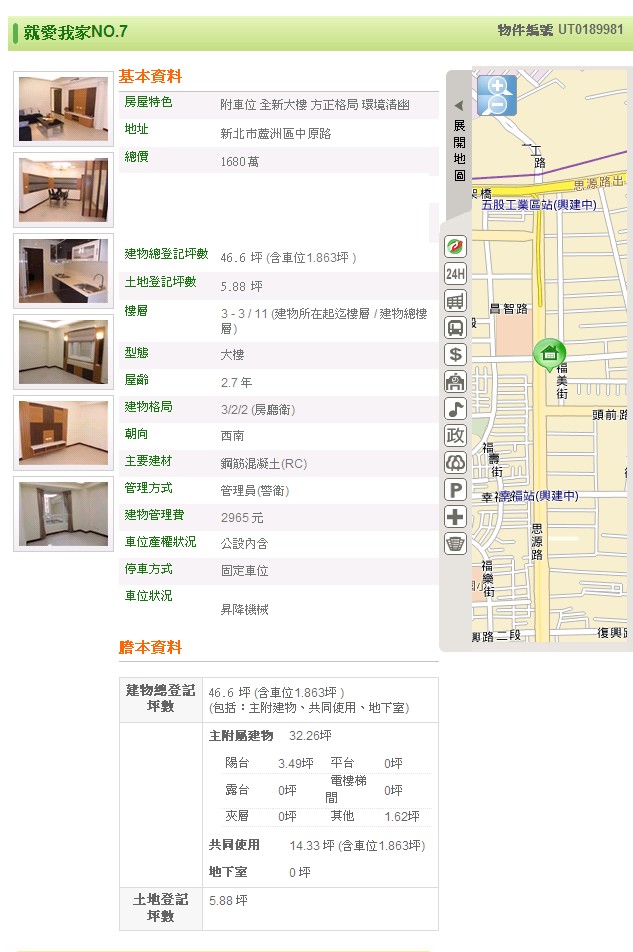Viewport: 633px width, 952px height.
Task: Show parks with the tree icon
Action: pyautogui.click(x=455, y=462)
